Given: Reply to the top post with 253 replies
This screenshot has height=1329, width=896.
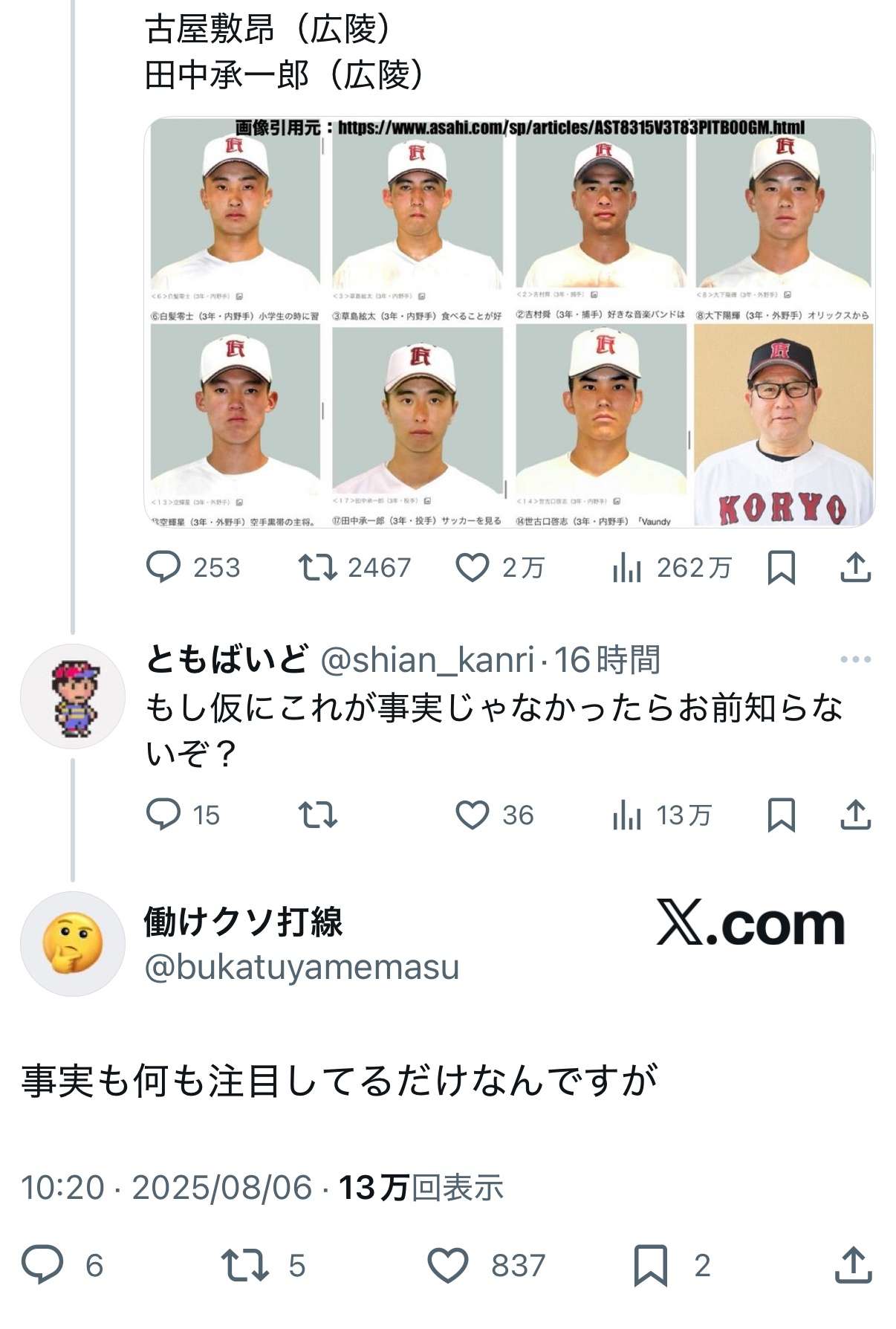Looking at the screenshot, I should click(163, 567).
